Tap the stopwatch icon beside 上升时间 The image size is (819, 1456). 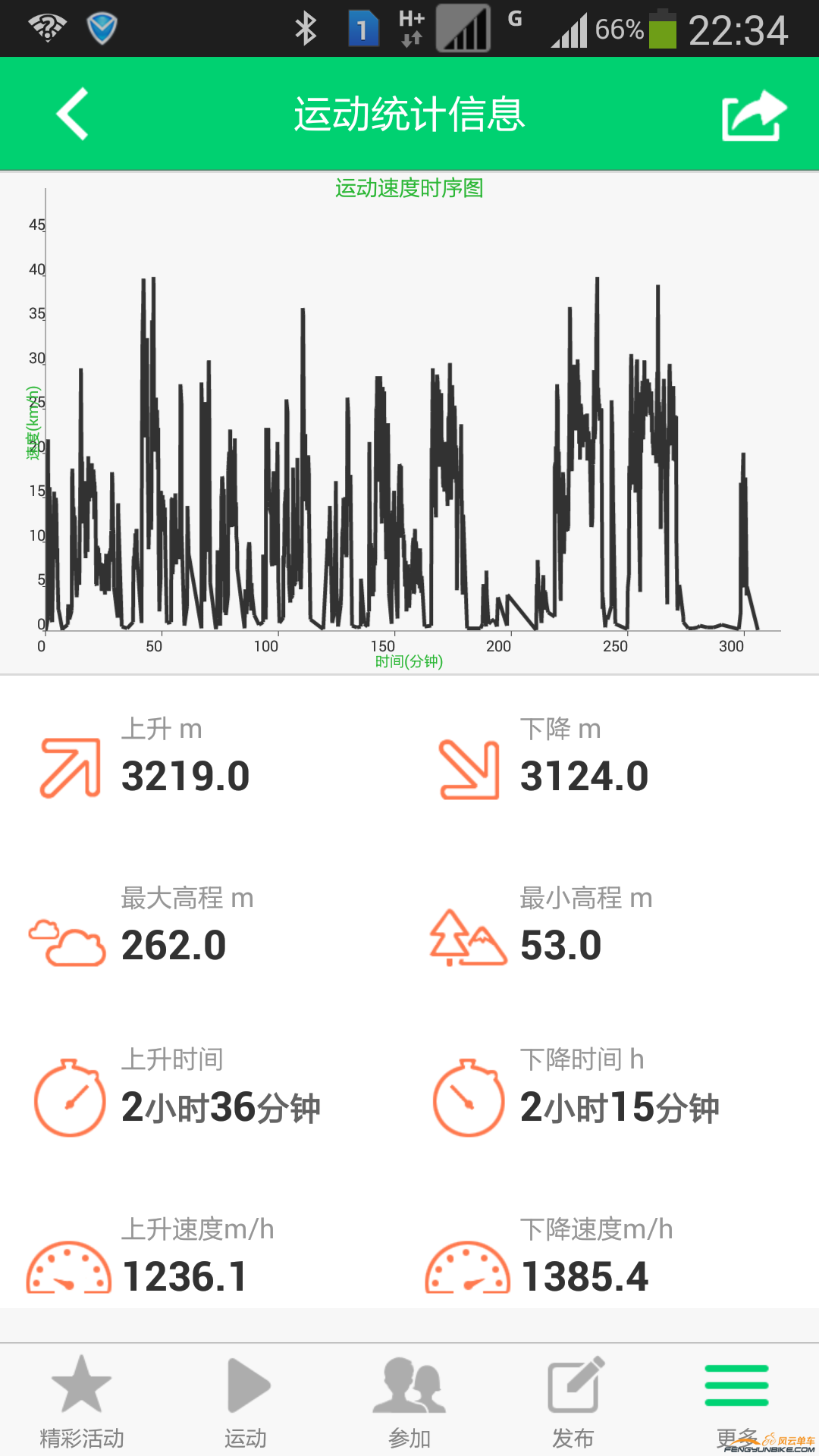coord(69,1098)
